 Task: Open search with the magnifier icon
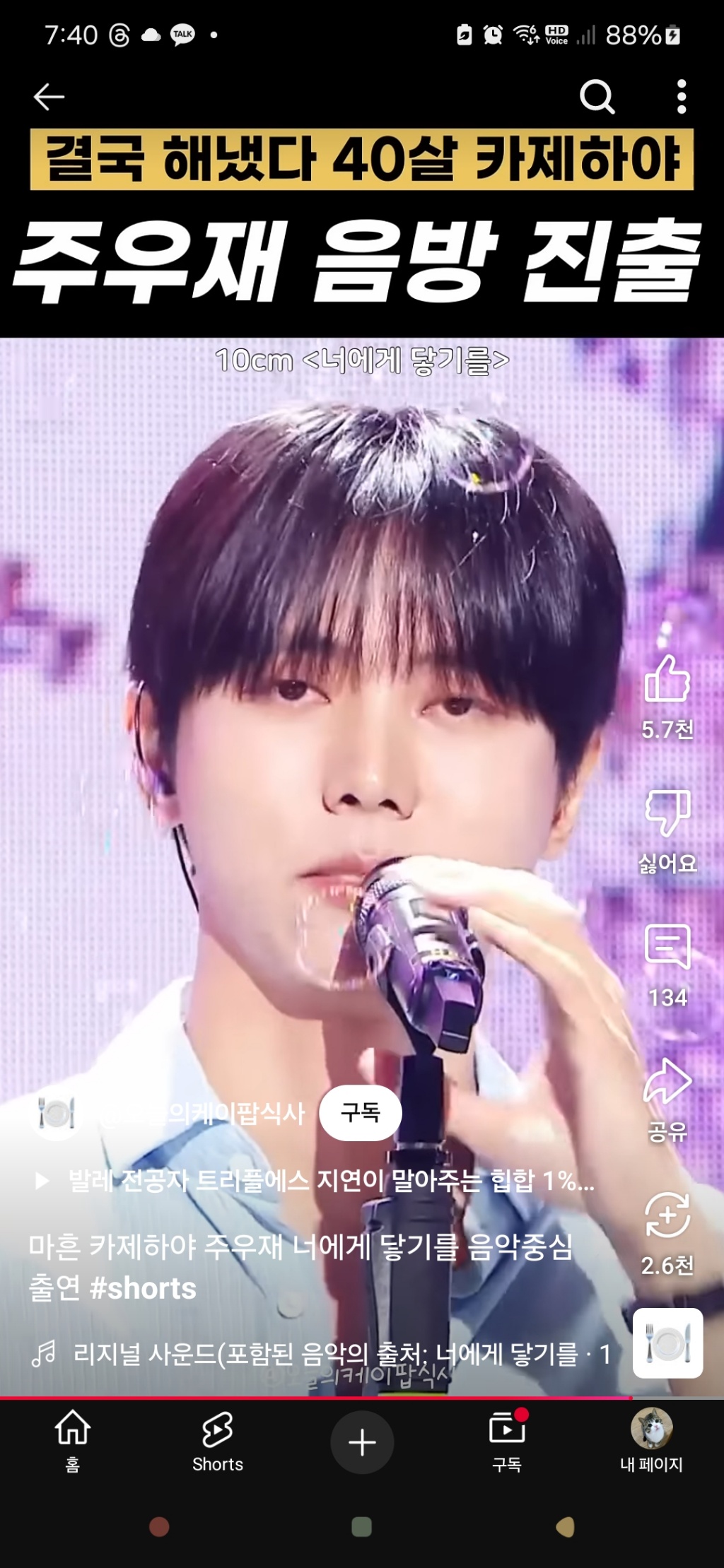(x=597, y=97)
